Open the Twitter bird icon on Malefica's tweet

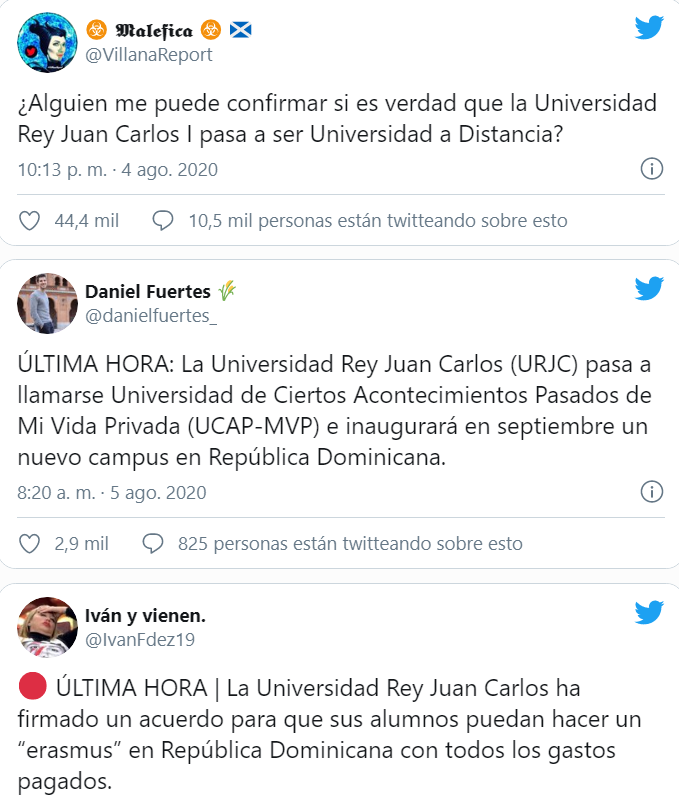[x=649, y=27]
